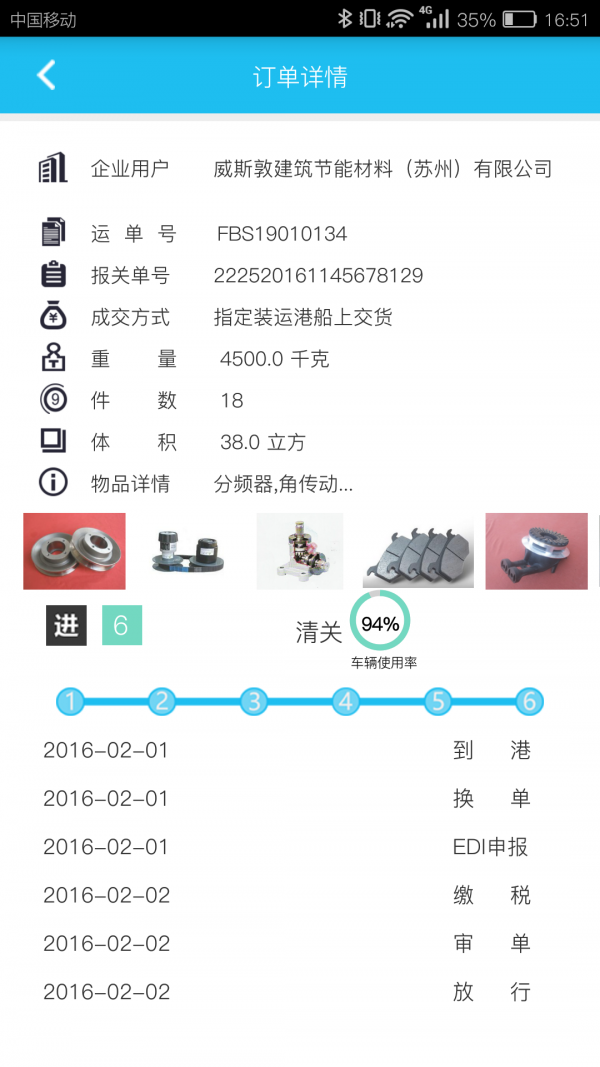Select step 5 on the progress timeline
The height and width of the screenshot is (1067, 600).
pyautogui.click(x=438, y=702)
